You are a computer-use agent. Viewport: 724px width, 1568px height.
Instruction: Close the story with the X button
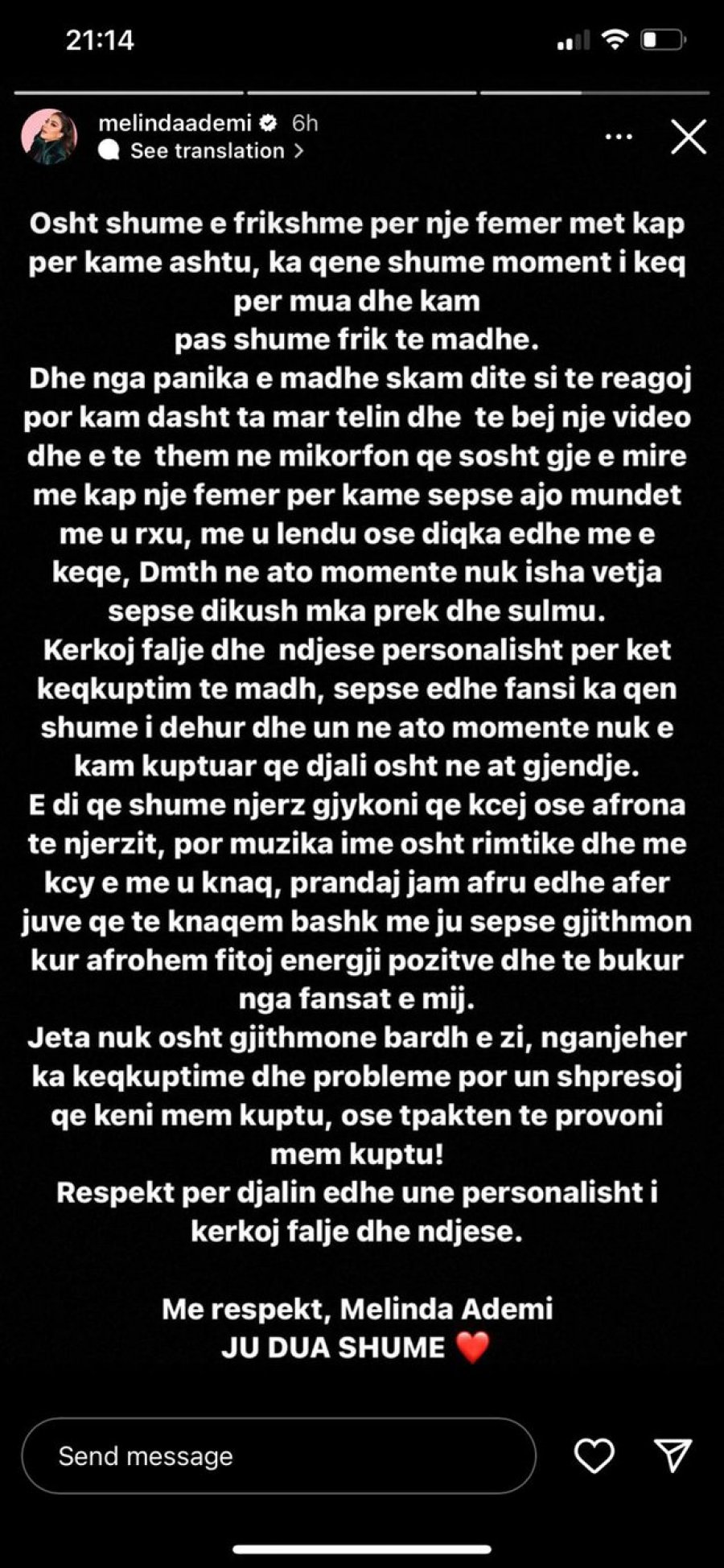click(689, 137)
